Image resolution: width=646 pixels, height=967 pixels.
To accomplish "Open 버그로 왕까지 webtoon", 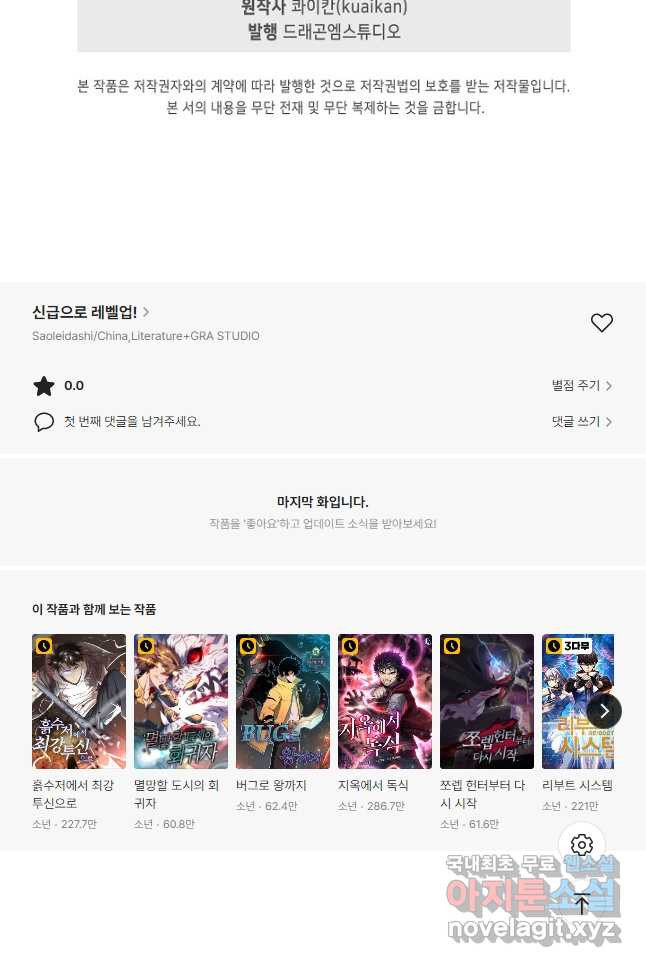I will (x=283, y=701).
